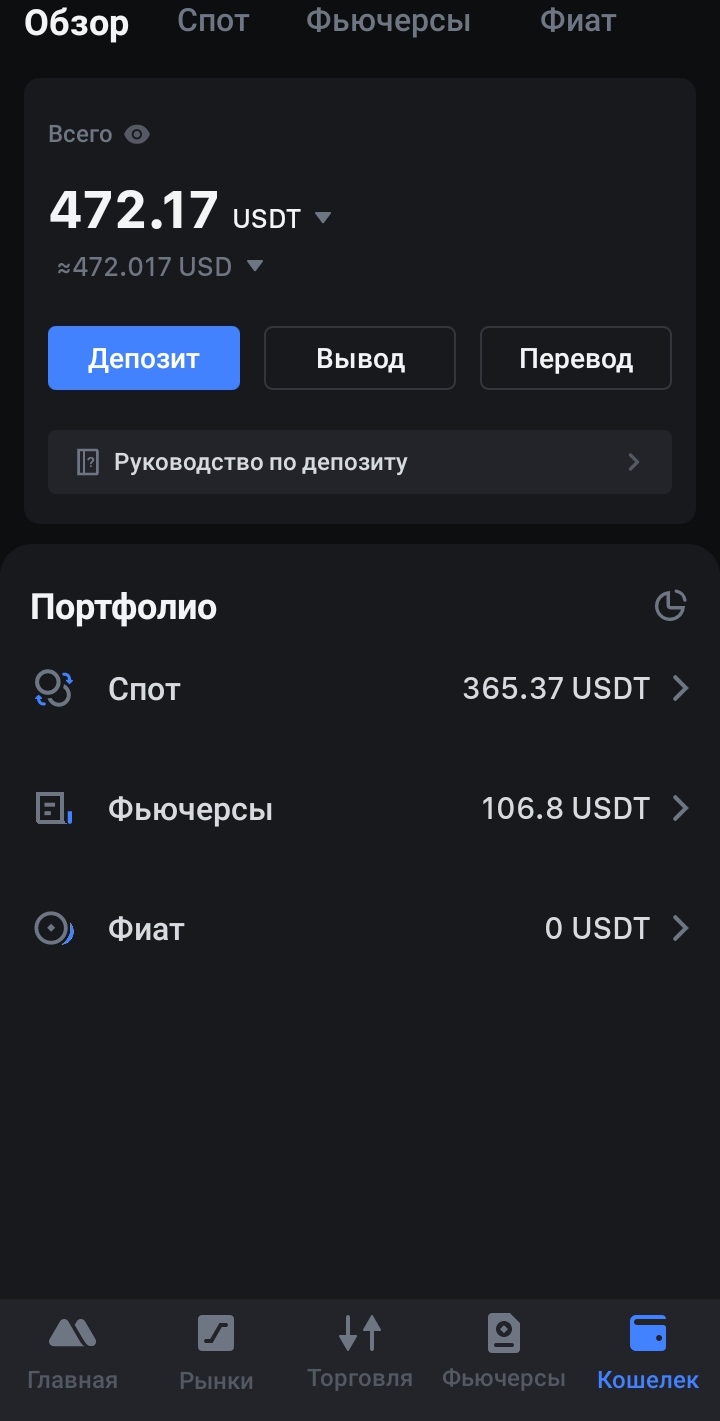Switch to the Фиат top tab

578,20
